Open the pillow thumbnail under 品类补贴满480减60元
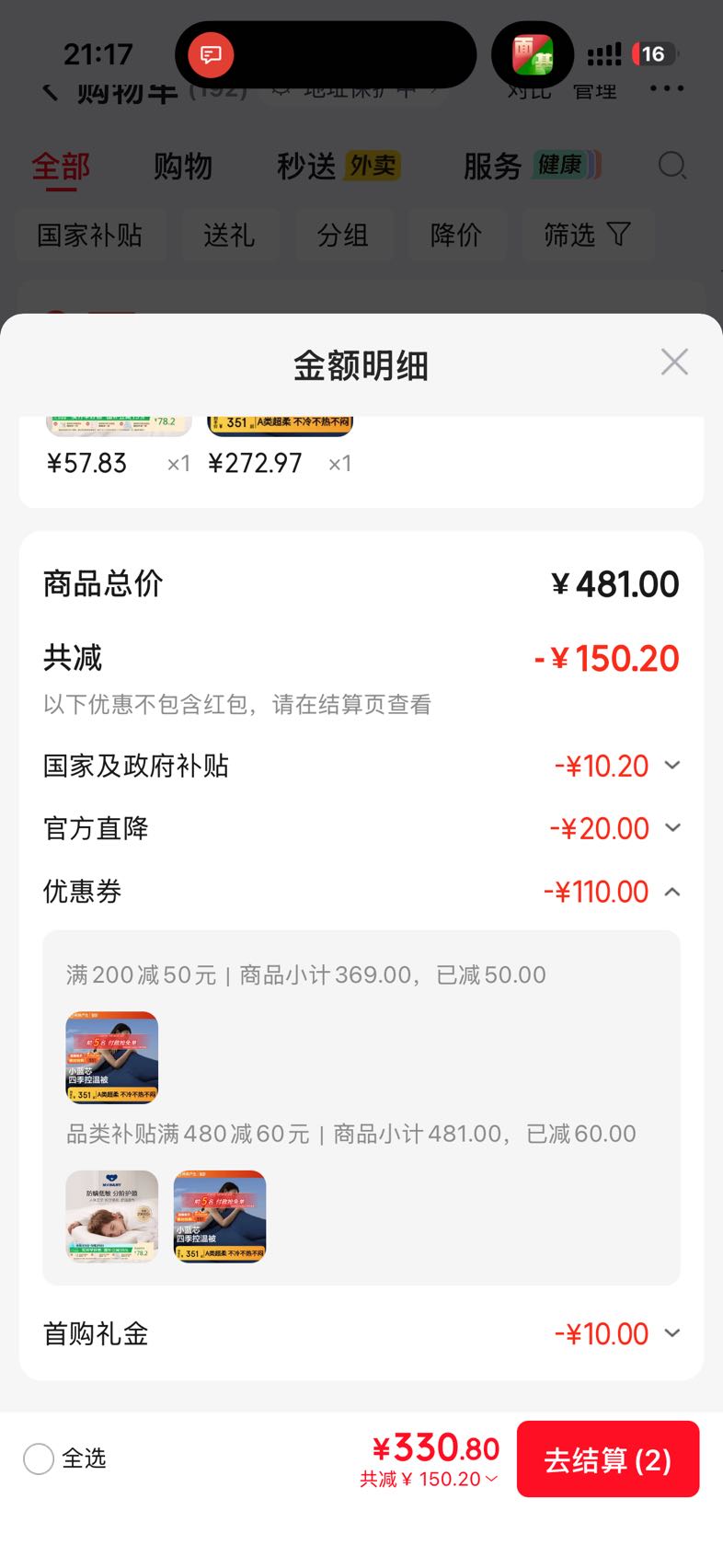 click(x=112, y=1216)
